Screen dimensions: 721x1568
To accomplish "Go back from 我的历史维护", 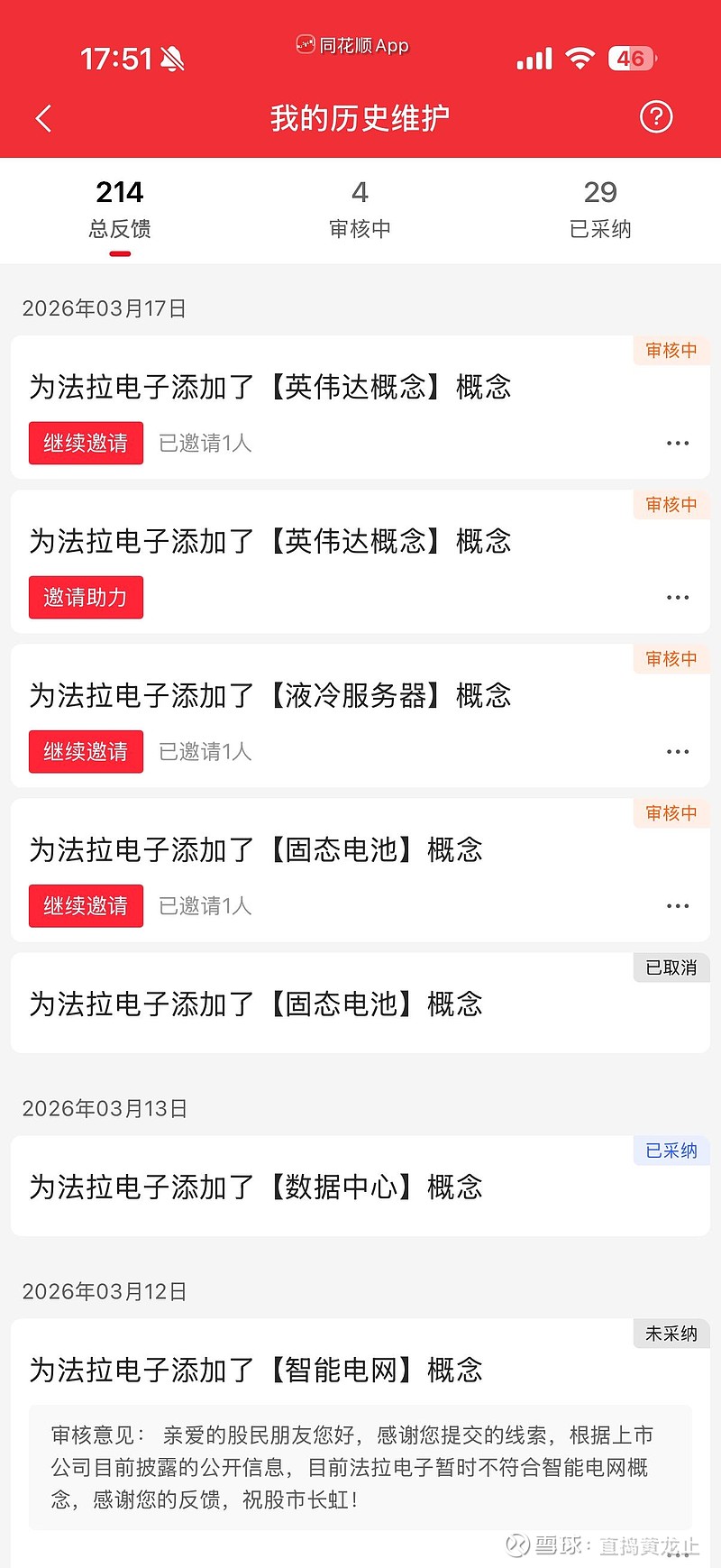I will tap(43, 118).
